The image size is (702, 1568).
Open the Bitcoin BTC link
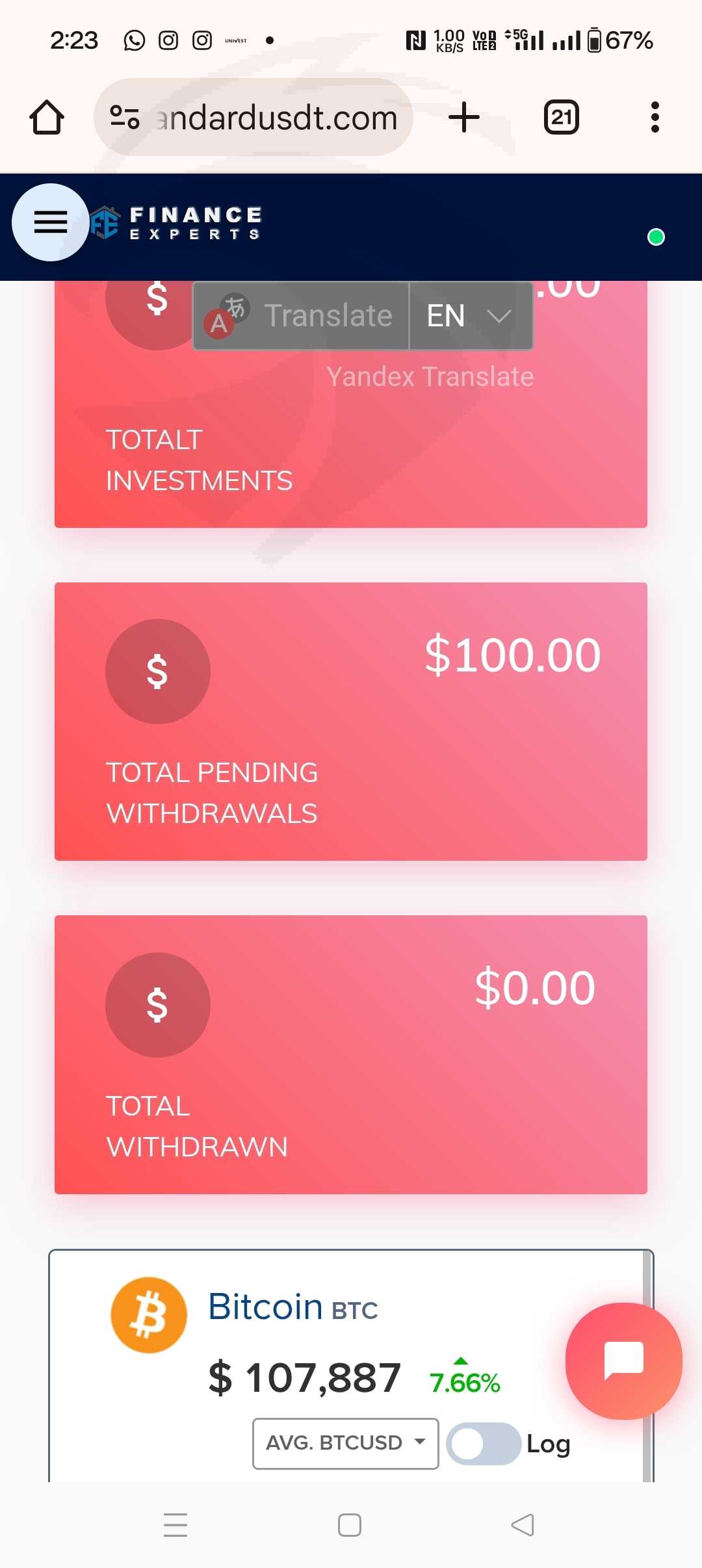point(292,1307)
